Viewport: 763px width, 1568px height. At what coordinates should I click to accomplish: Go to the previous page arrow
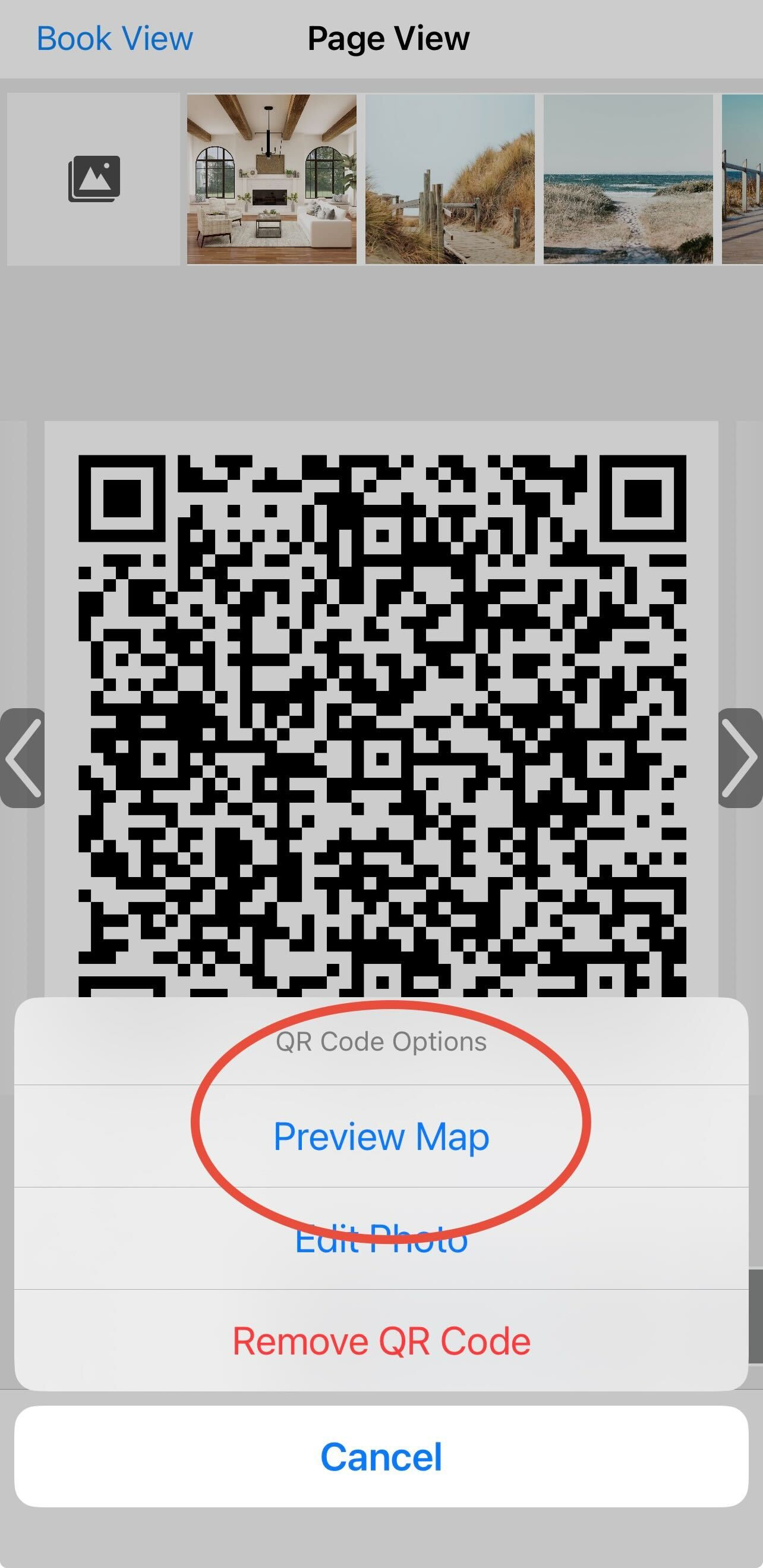tap(23, 758)
